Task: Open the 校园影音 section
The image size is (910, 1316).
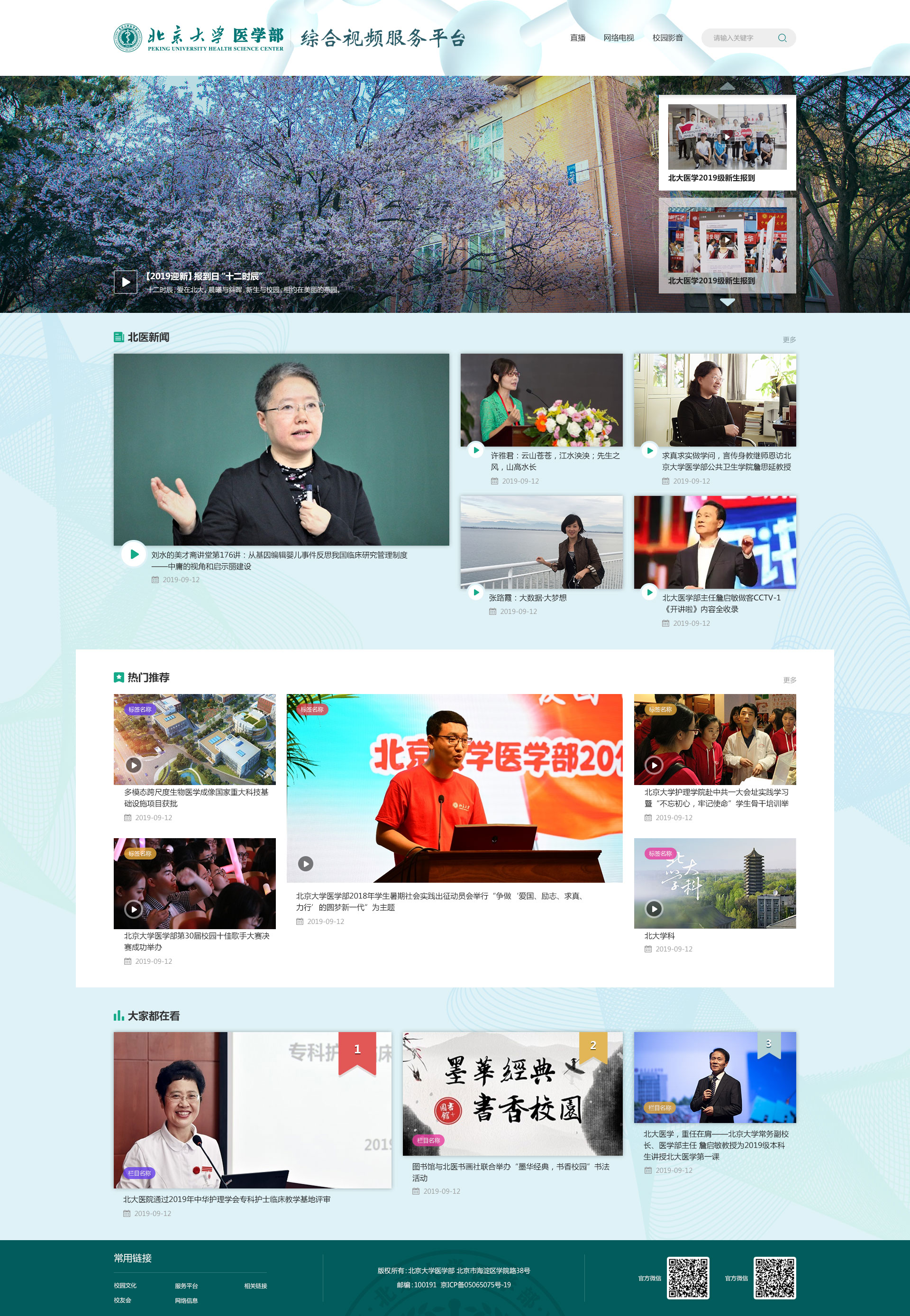Action: pyautogui.click(x=667, y=37)
